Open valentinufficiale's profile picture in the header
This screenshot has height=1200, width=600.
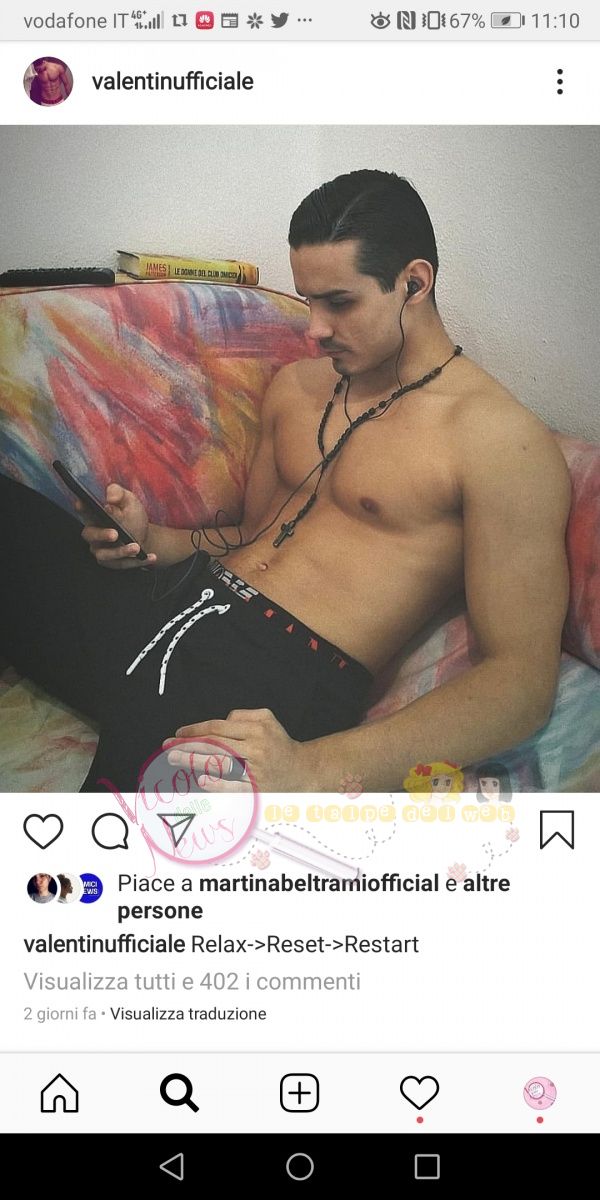click(48, 82)
